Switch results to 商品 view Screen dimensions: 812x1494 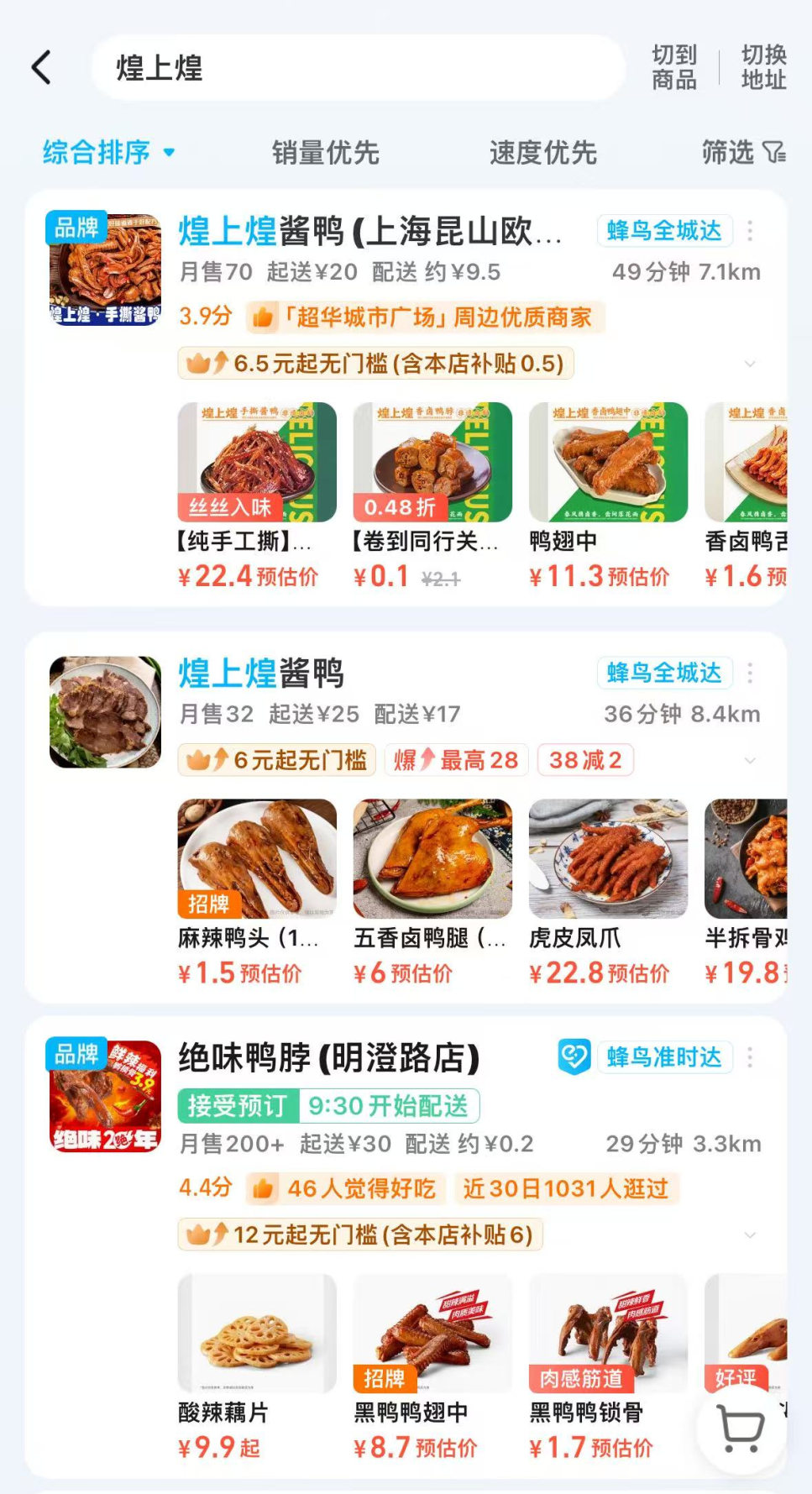coord(674,67)
